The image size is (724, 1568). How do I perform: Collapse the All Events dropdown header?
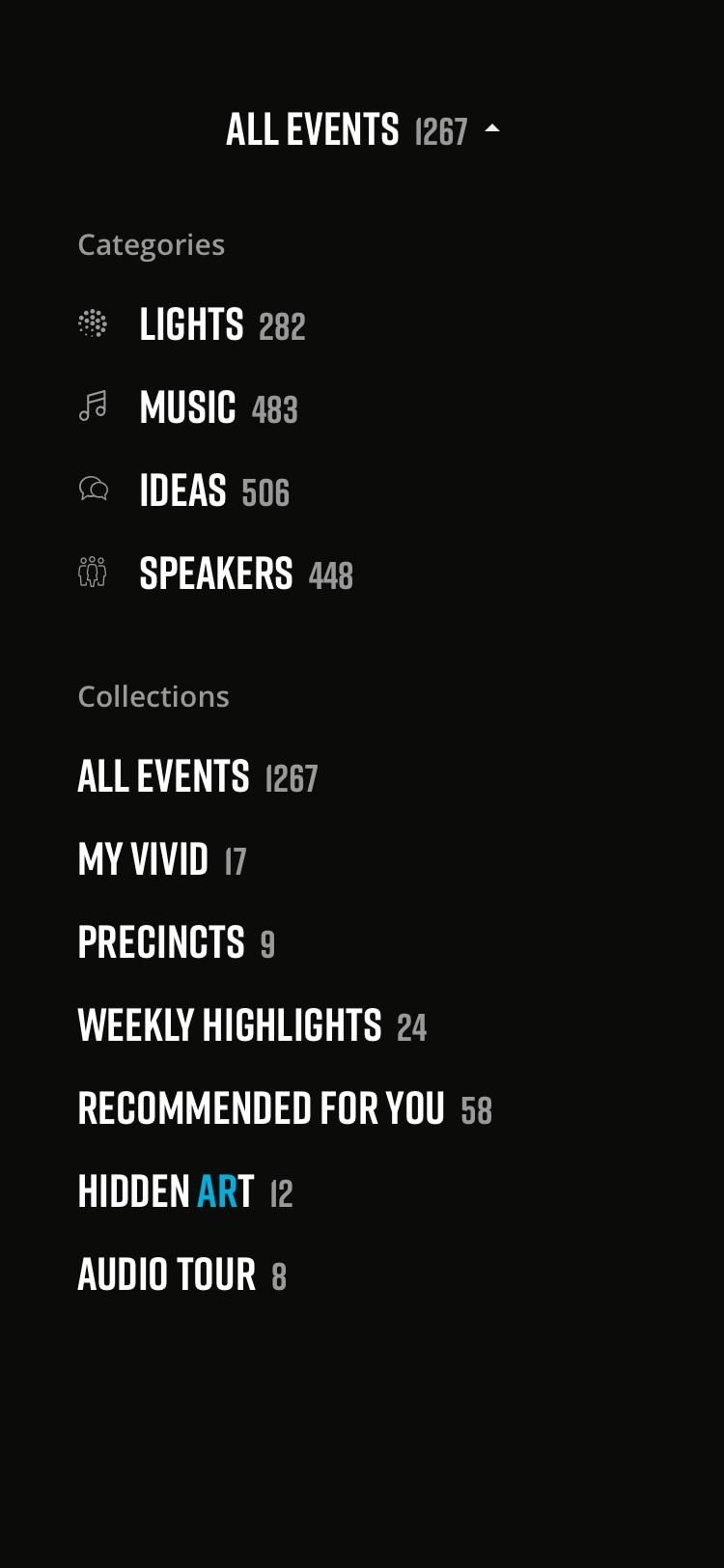(x=361, y=129)
